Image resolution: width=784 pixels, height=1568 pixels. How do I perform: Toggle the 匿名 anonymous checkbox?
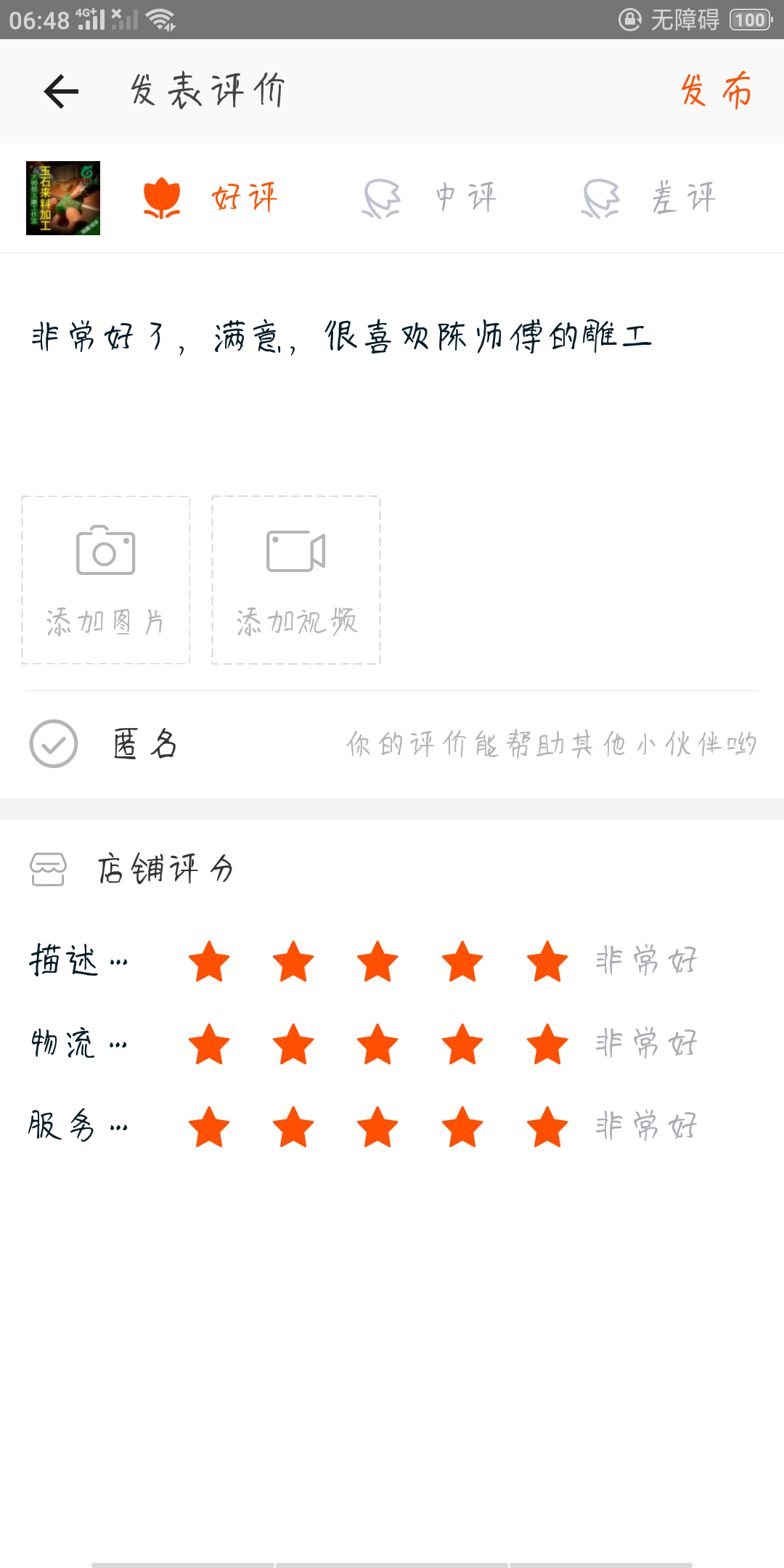[x=54, y=743]
